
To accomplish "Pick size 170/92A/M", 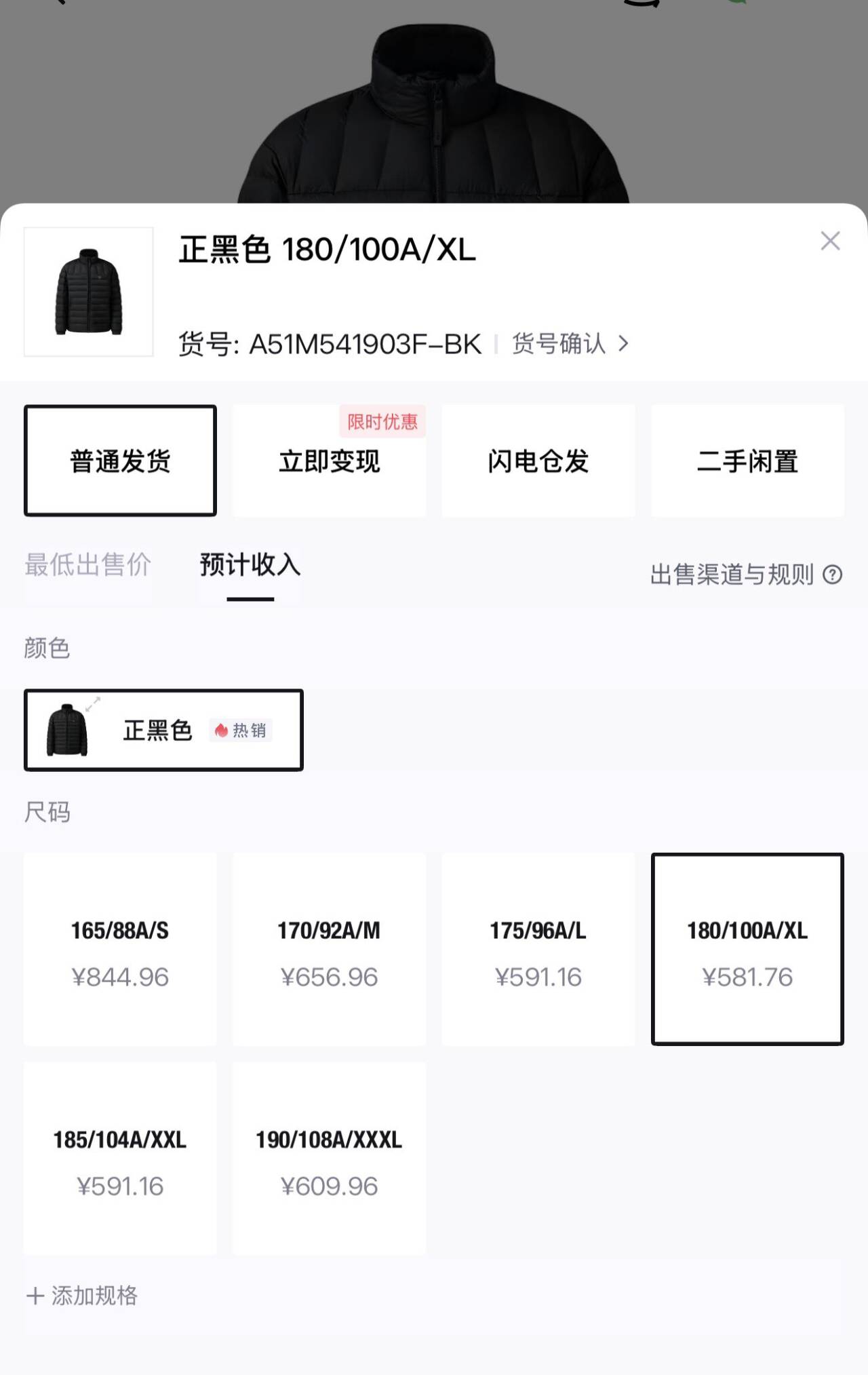I will coord(329,949).
